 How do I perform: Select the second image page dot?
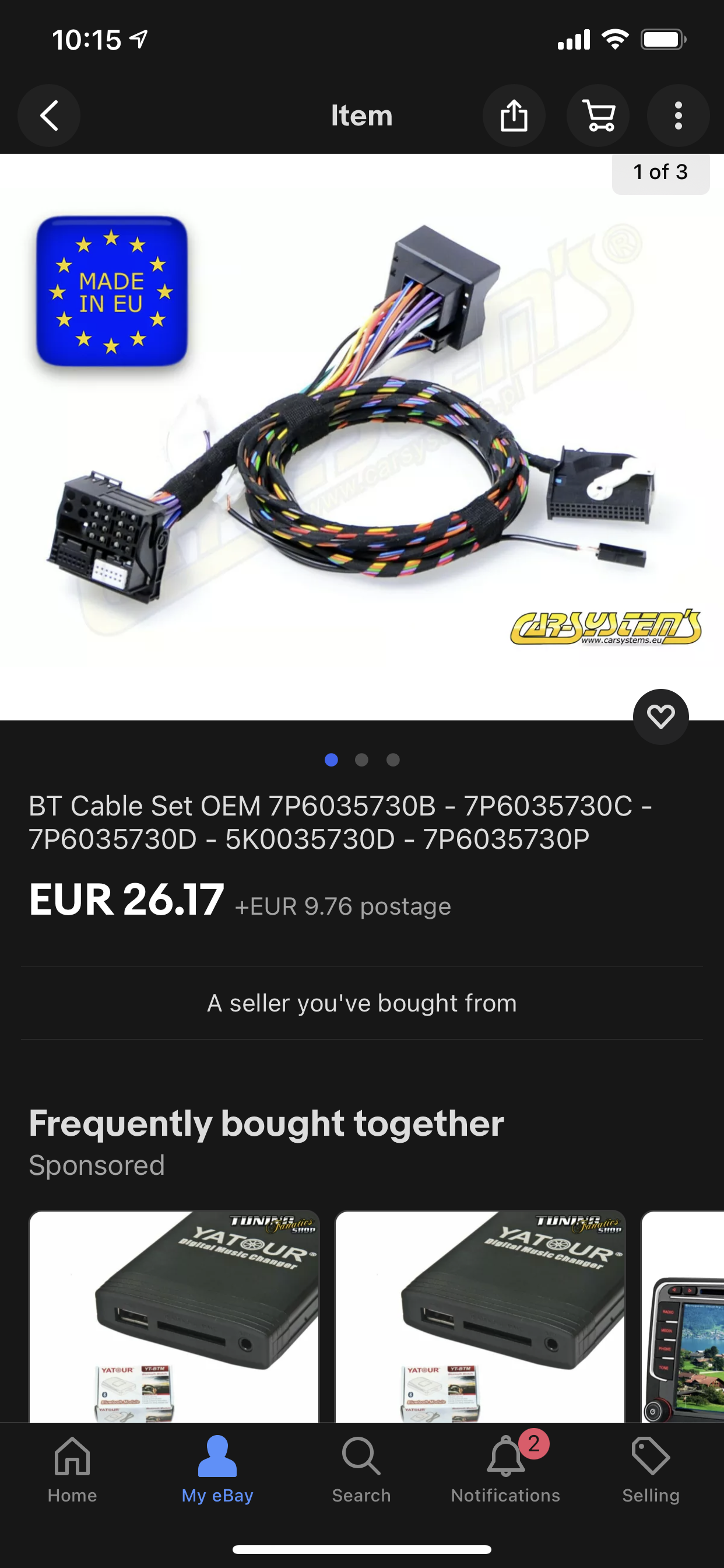(x=362, y=759)
